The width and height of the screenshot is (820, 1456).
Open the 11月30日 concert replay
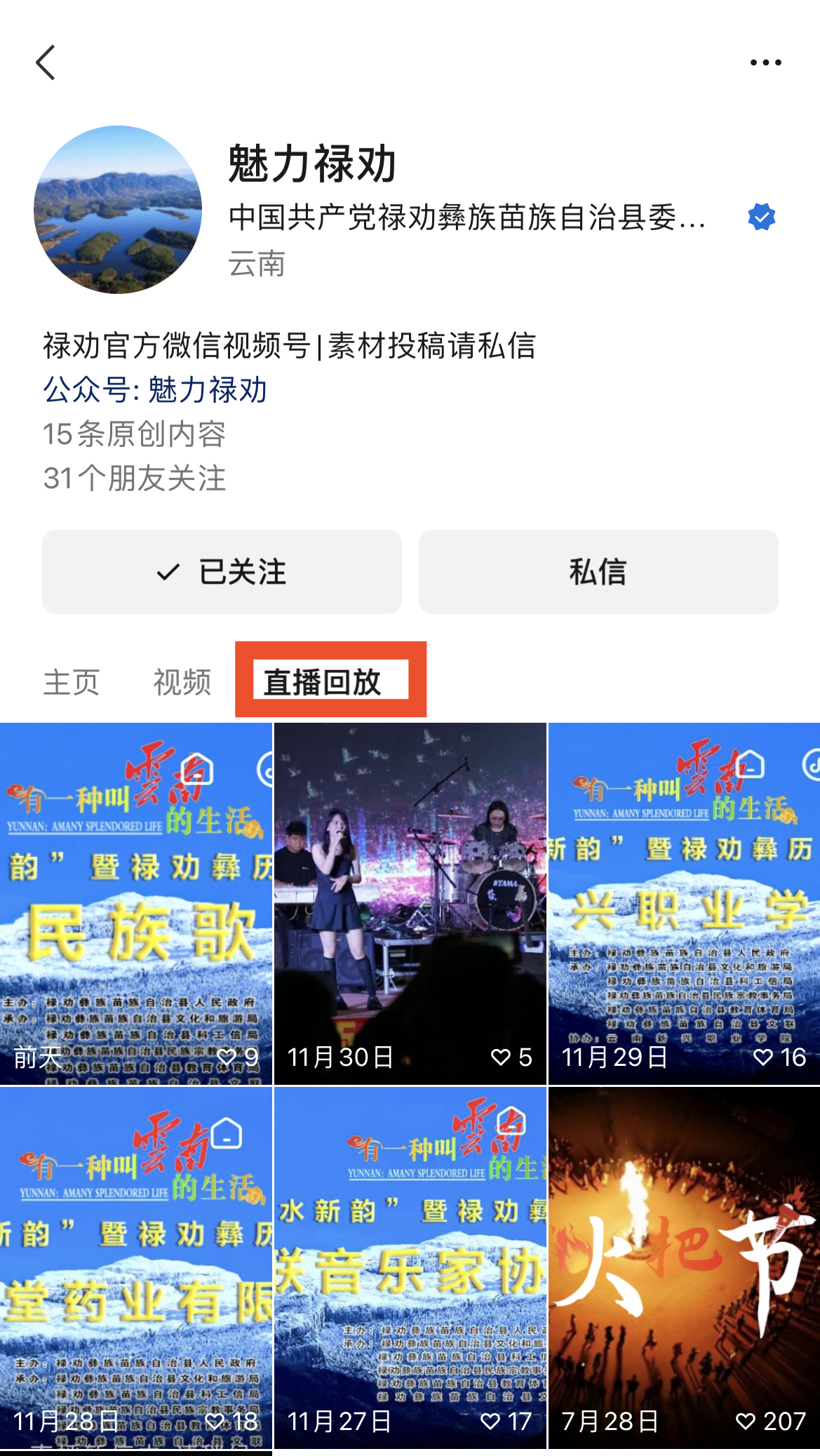tap(410, 904)
